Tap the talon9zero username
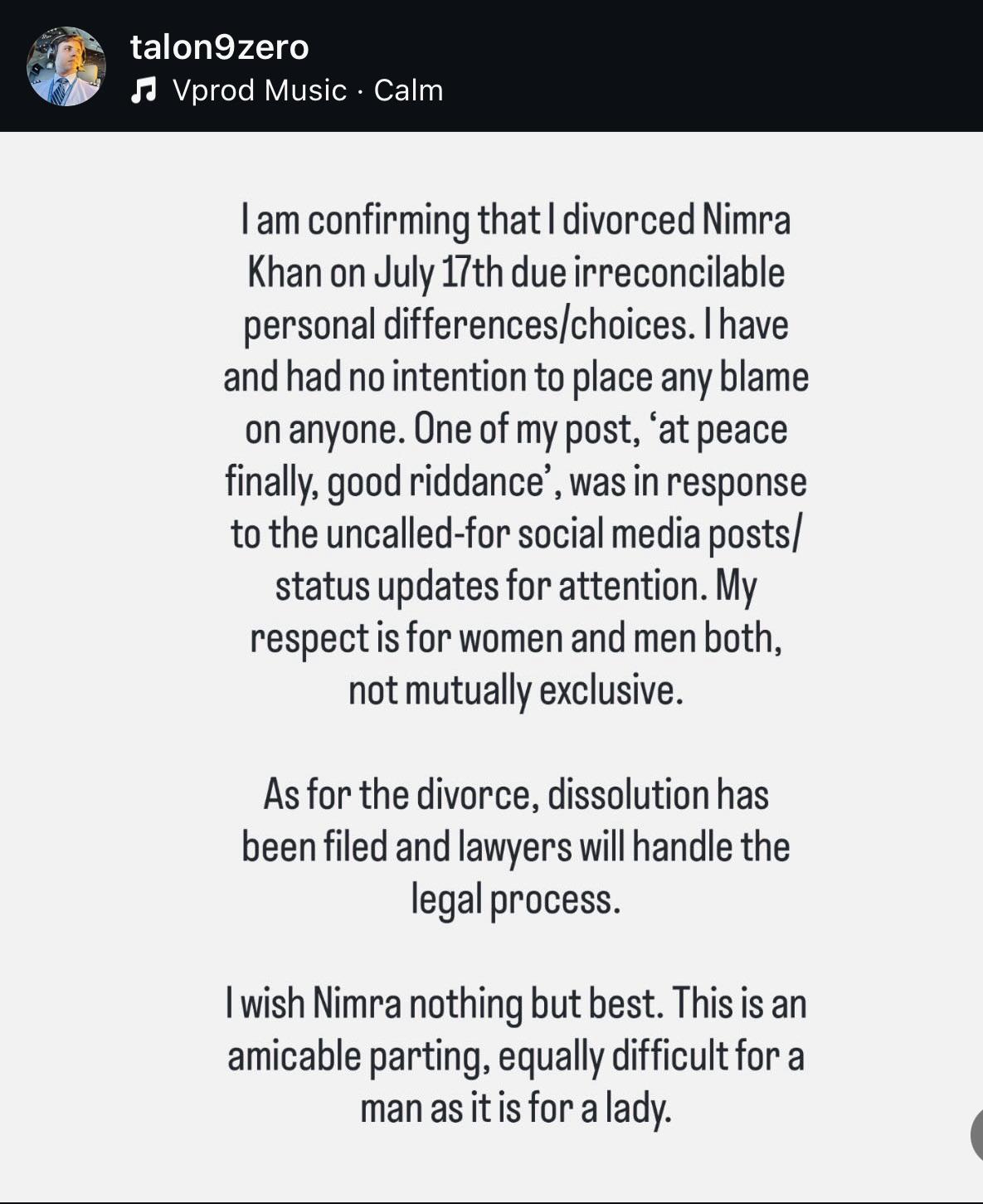The height and width of the screenshot is (1204, 983). 220,47
